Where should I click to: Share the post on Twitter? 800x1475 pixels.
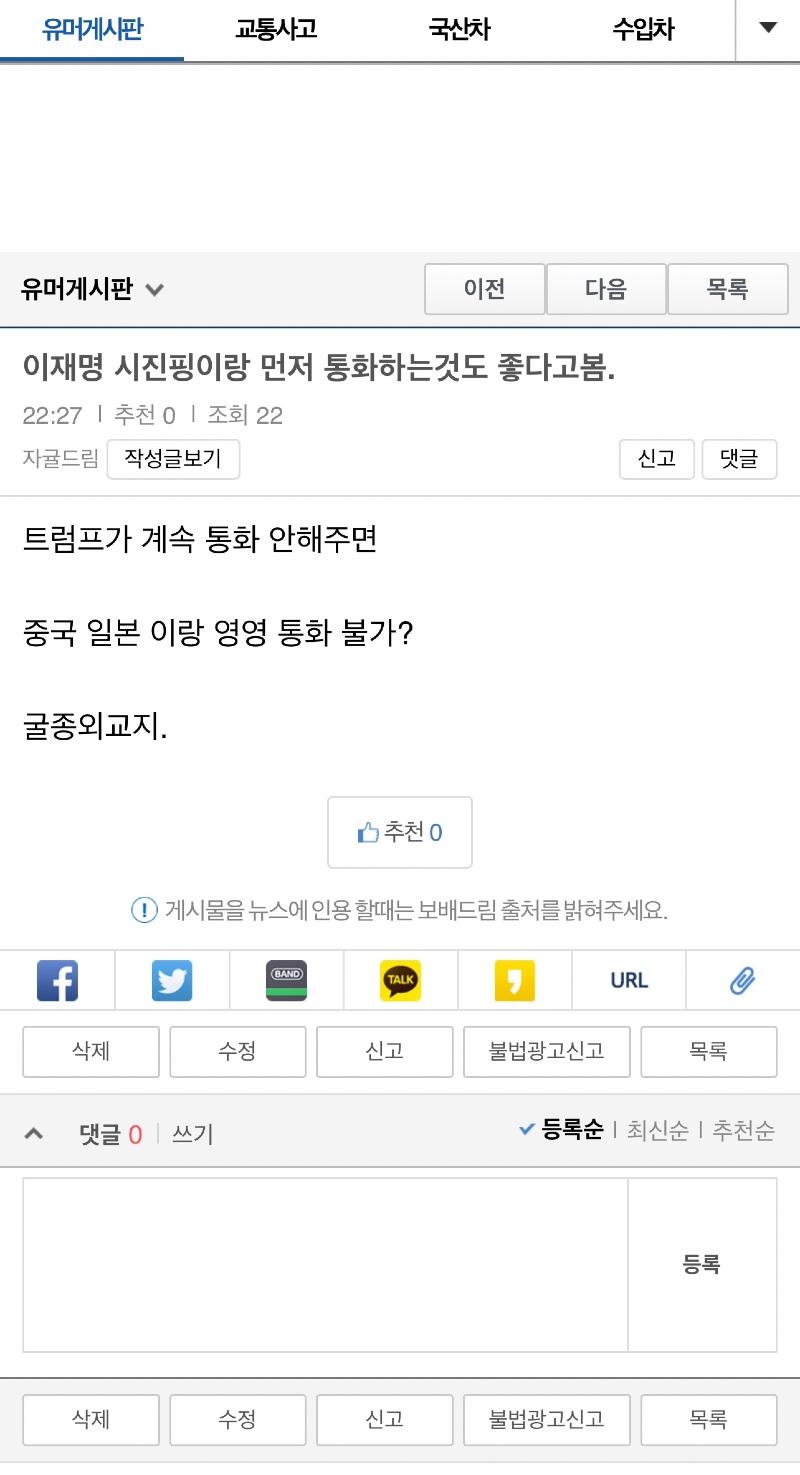[172, 980]
